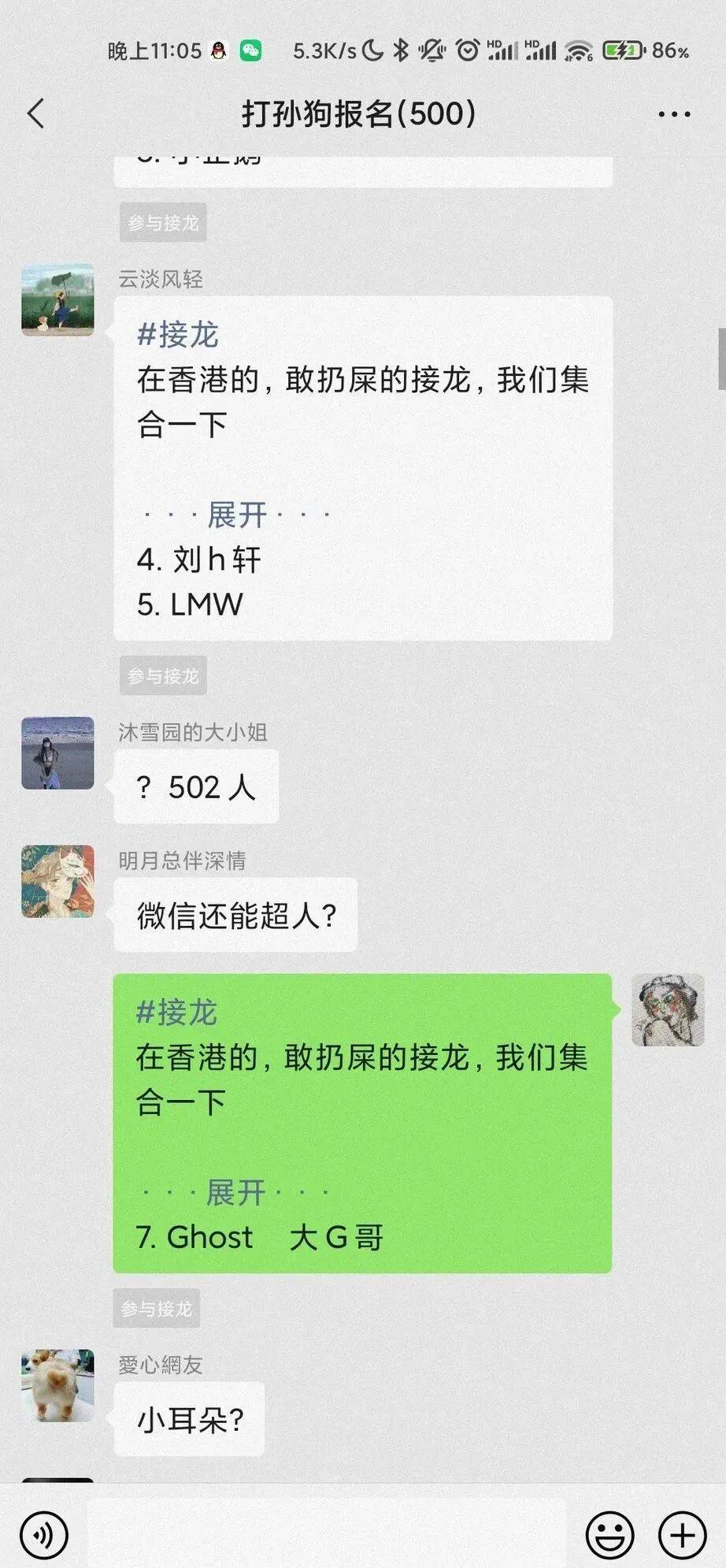
Task: Open my own avatar beside green message
Action: (668, 1010)
